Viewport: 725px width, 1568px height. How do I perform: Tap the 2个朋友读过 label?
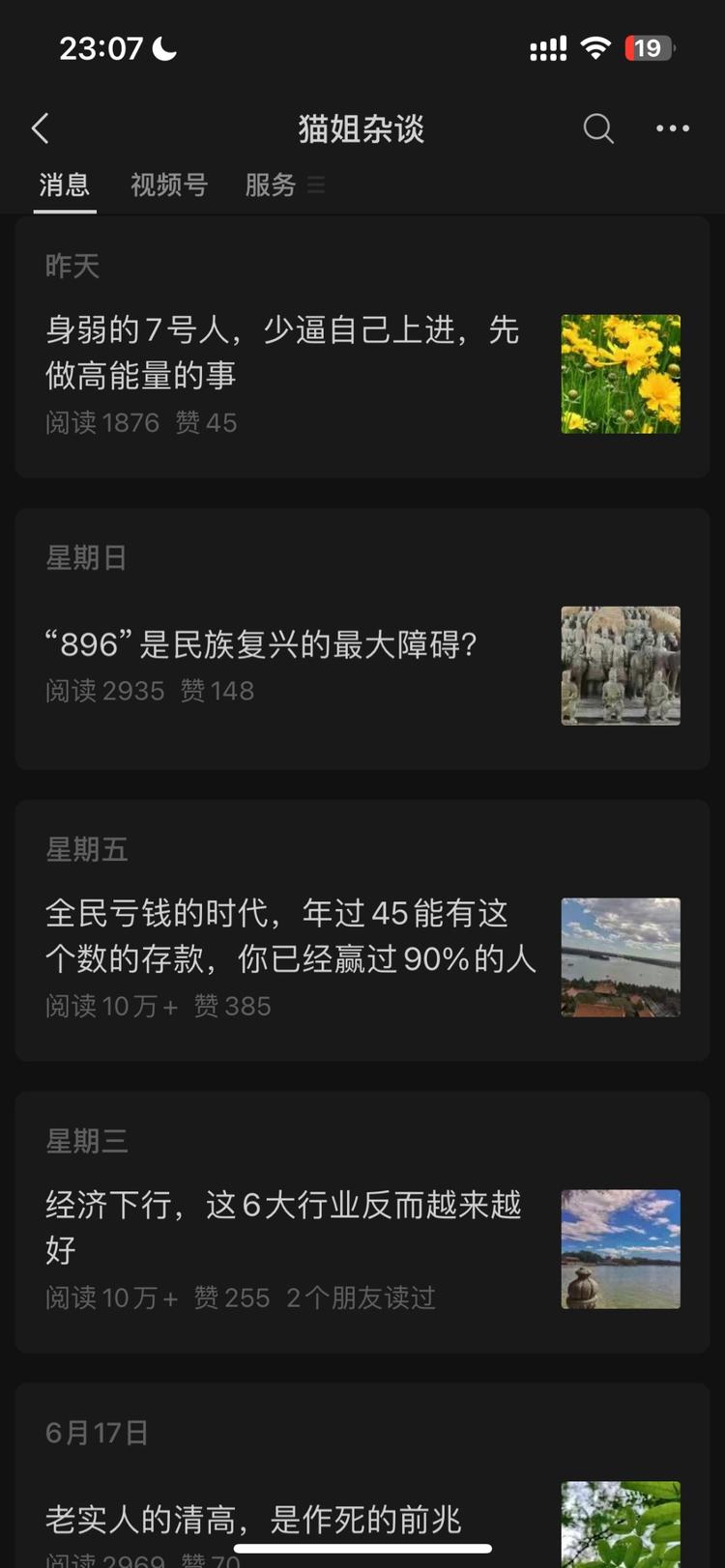tap(362, 1298)
